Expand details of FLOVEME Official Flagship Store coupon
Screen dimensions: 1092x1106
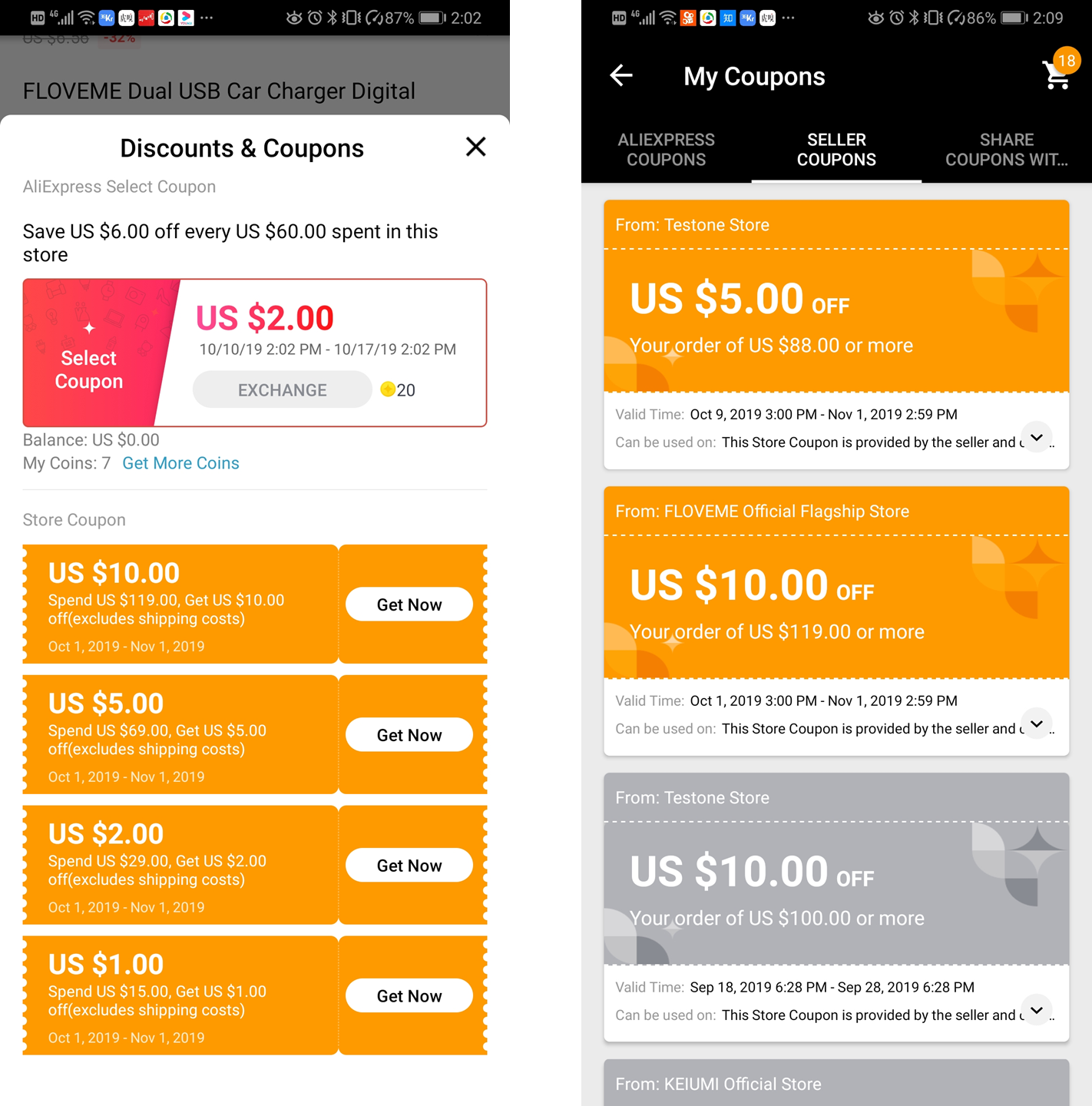pos(1037,724)
